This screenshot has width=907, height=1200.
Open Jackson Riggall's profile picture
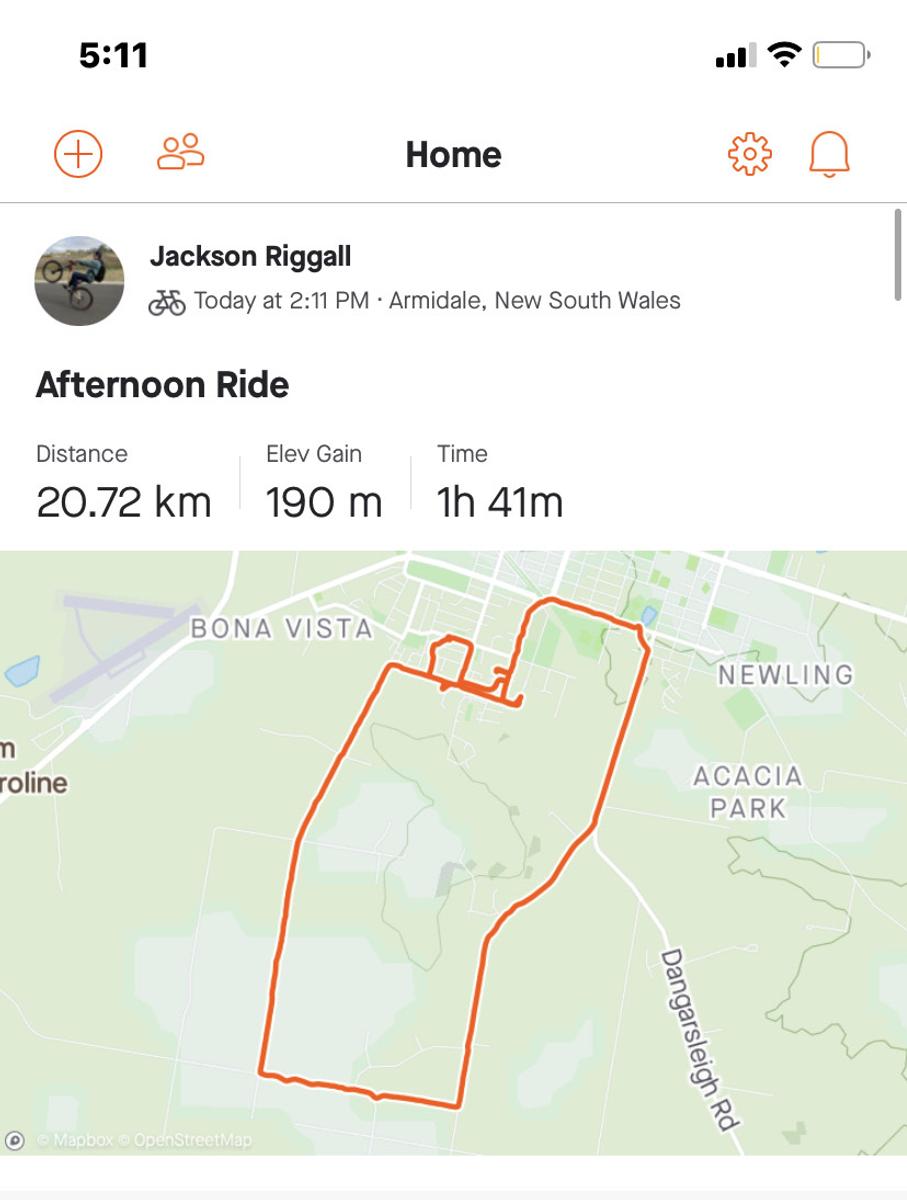80,280
